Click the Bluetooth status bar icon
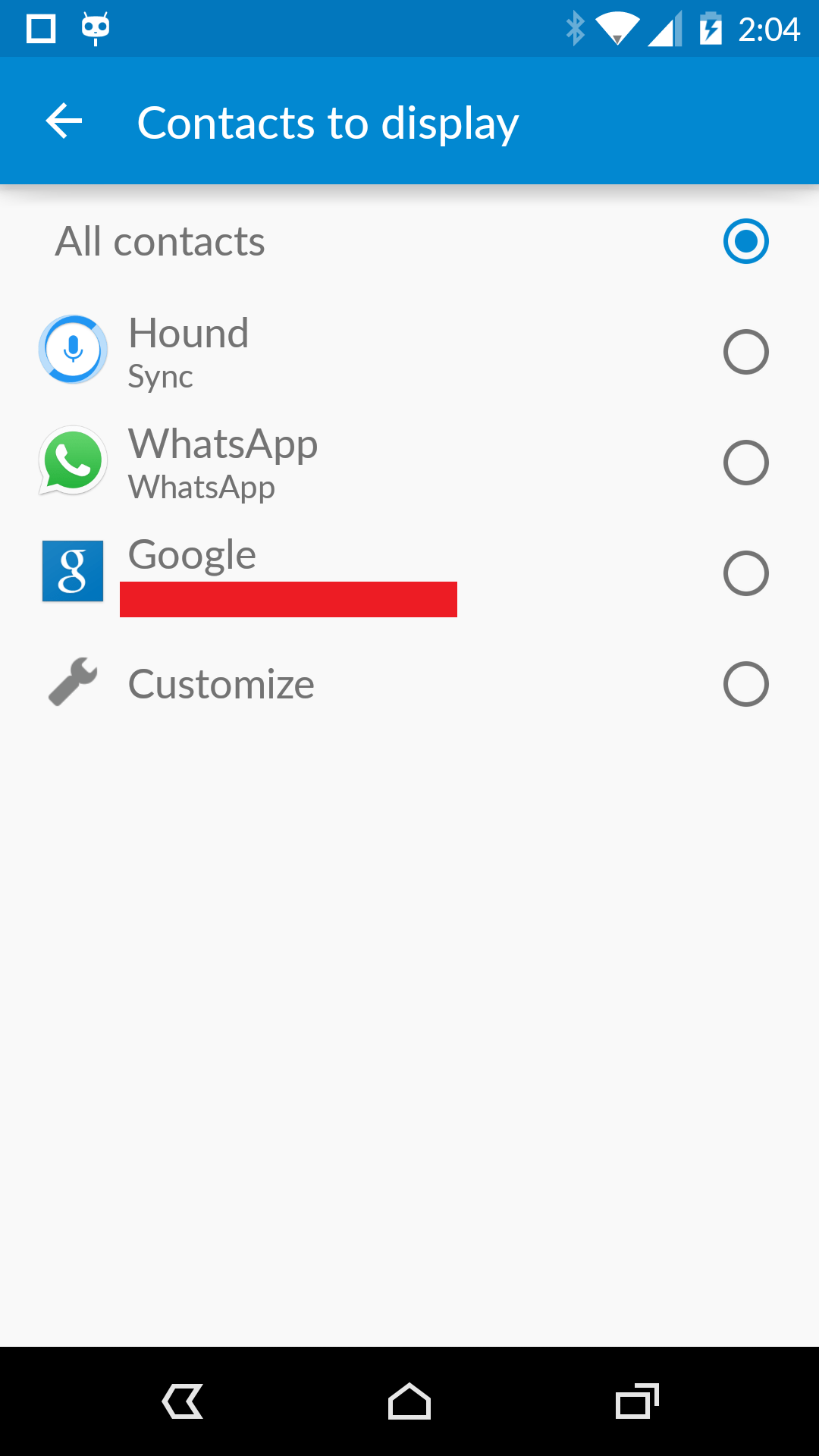Image resolution: width=819 pixels, height=1456 pixels. (574, 28)
